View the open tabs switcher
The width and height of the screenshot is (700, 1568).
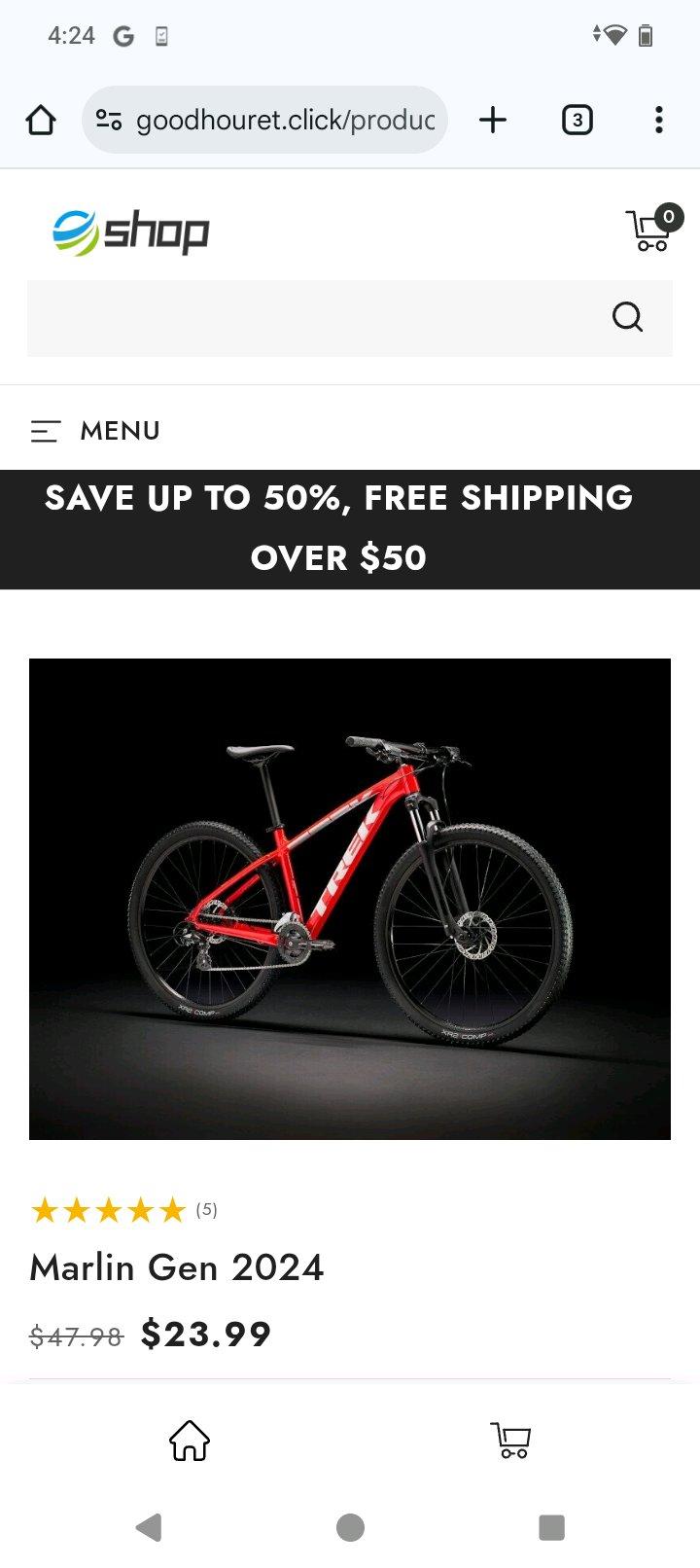[x=577, y=121]
